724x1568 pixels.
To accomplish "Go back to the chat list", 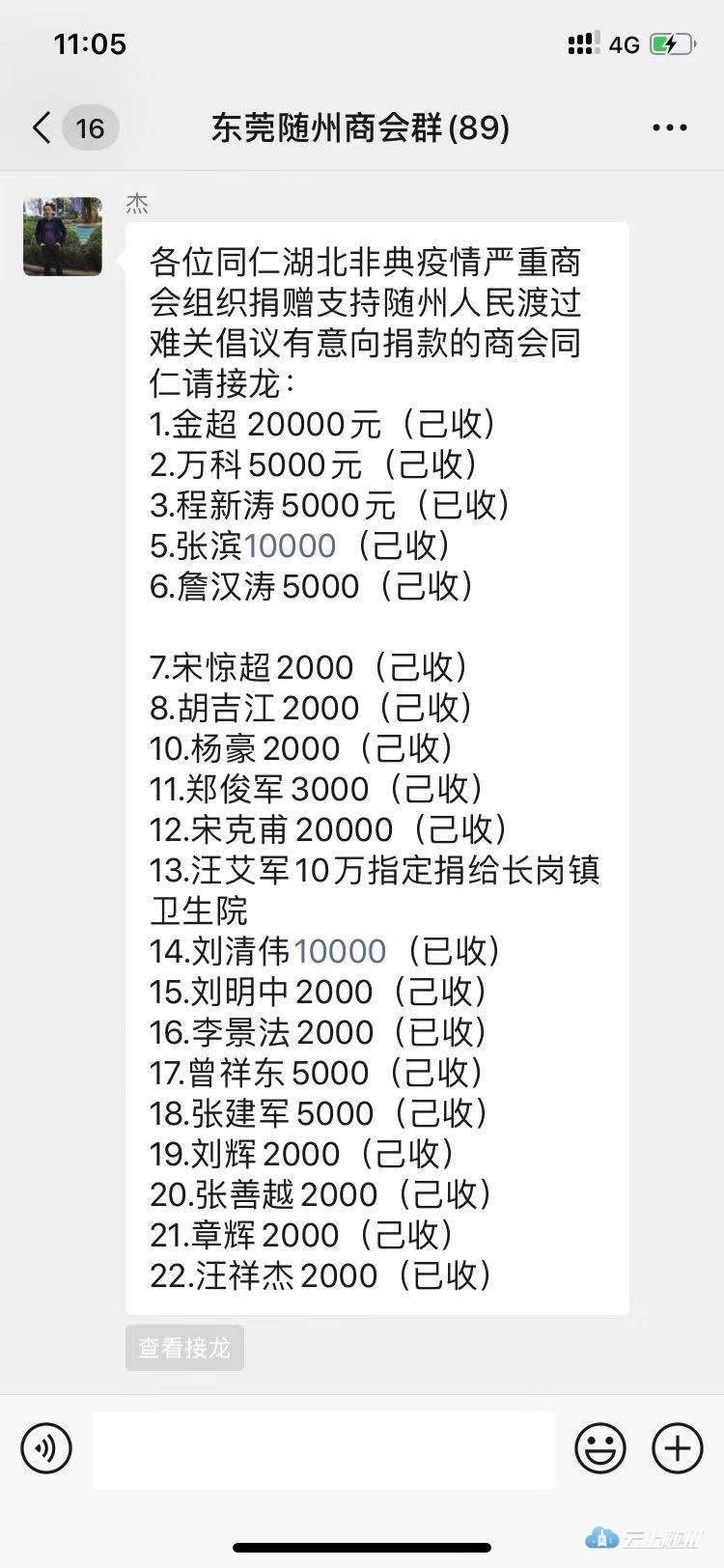I will (42, 127).
